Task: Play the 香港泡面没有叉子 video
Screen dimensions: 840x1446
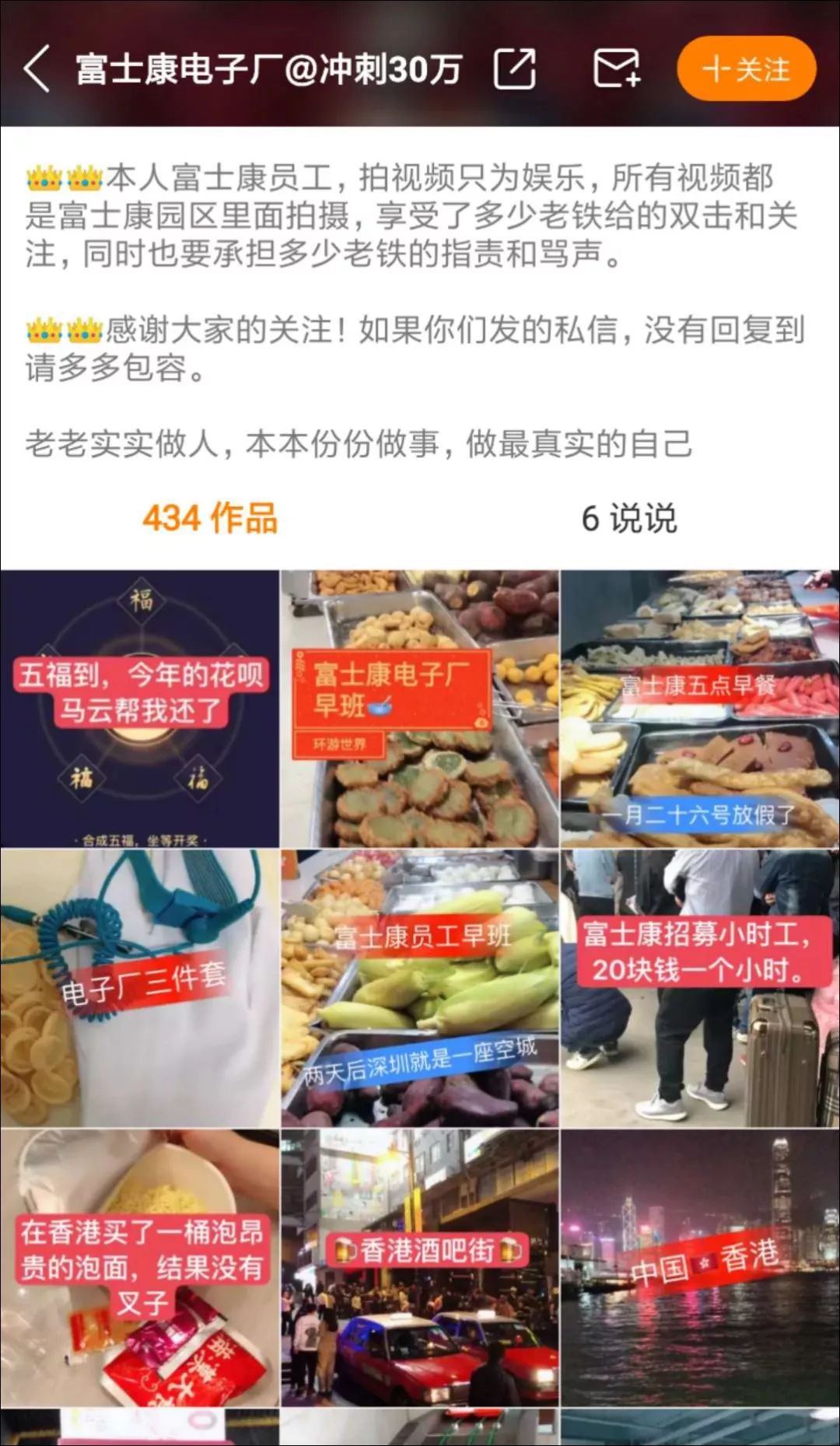Action: [x=140, y=1268]
